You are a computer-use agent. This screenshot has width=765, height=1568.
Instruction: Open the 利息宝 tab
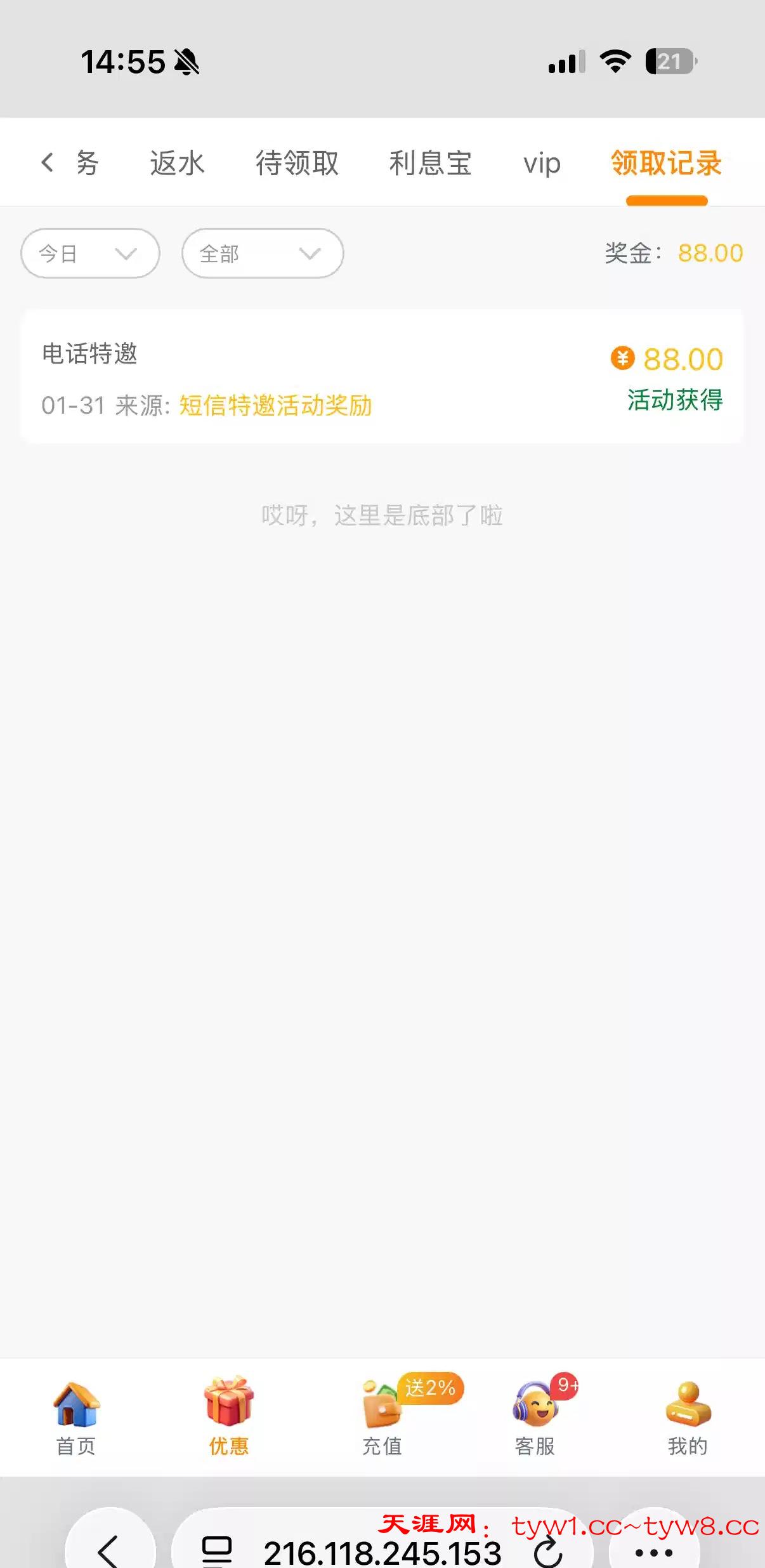click(x=430, y=163)
